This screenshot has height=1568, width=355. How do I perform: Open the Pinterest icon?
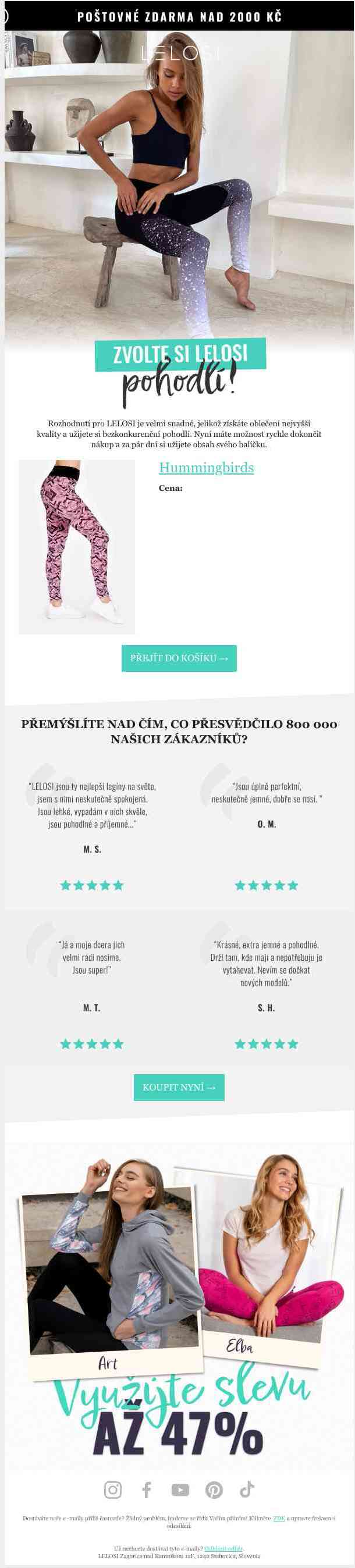tap(214, 1489)
